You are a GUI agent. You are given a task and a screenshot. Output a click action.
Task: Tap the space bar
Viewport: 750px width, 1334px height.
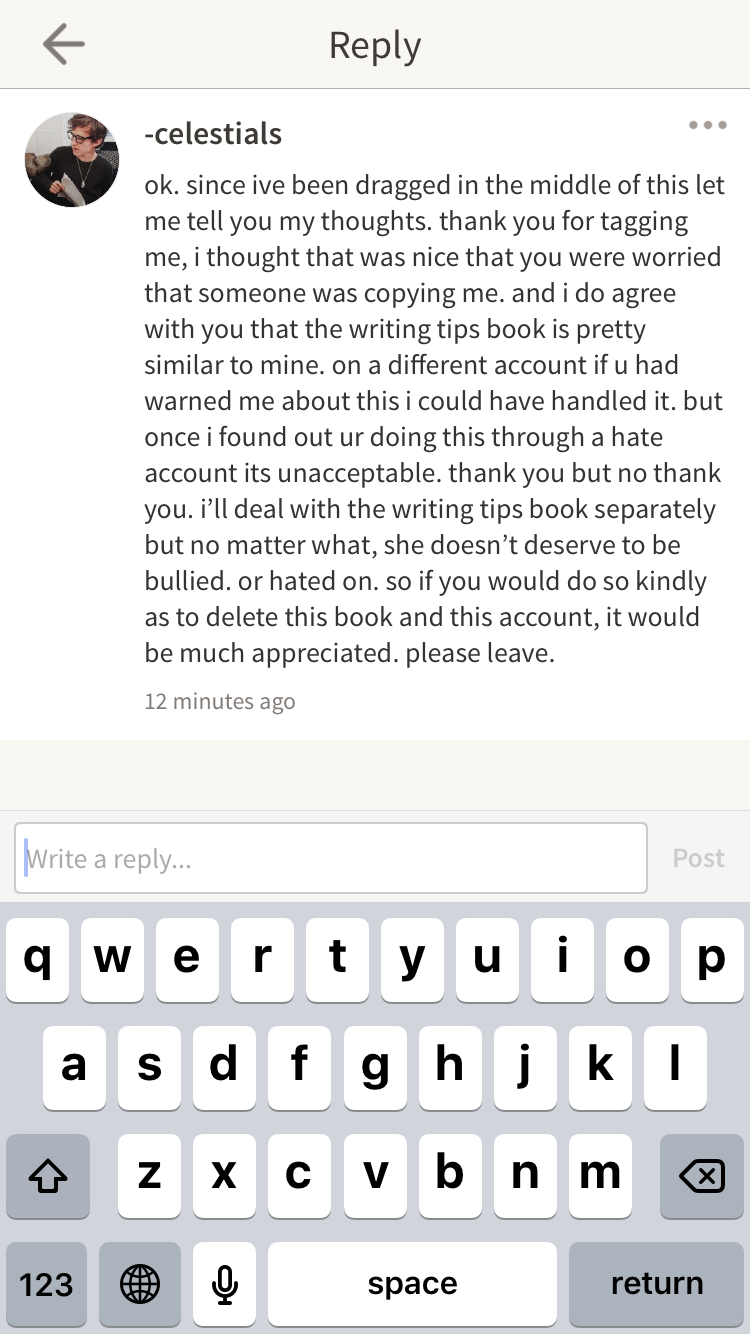point(412,1283)
